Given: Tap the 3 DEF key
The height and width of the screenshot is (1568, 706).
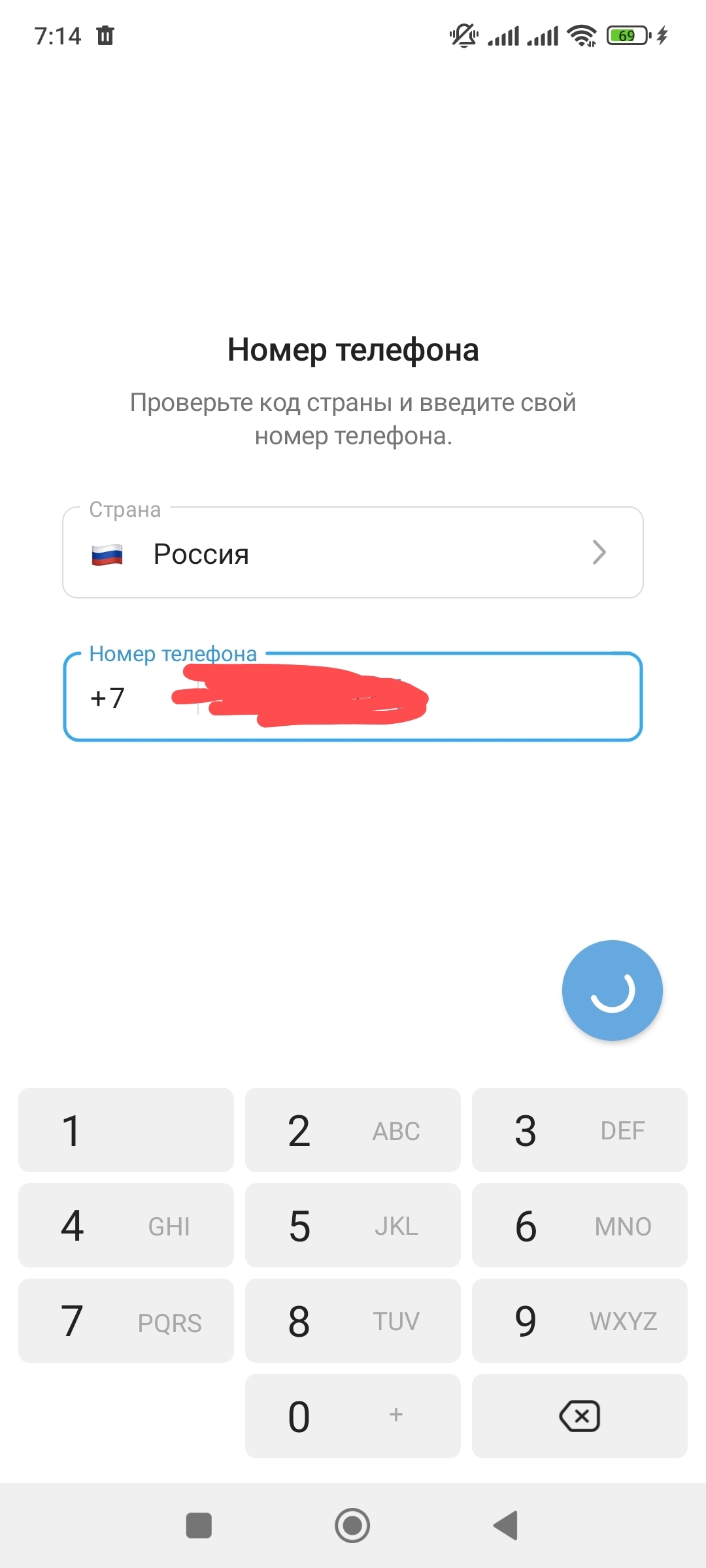Looking at the screenshot, I should [x=579, y=1130].
